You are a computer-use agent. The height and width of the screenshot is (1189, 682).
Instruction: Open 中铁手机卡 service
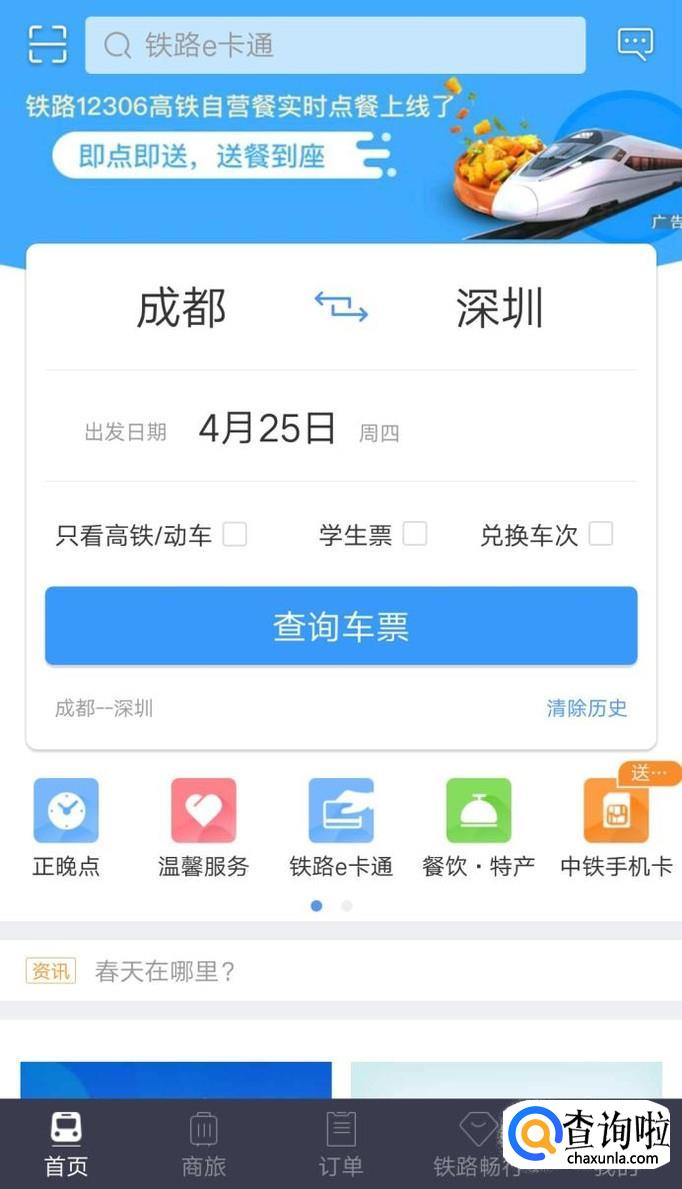tap(616, 827)
